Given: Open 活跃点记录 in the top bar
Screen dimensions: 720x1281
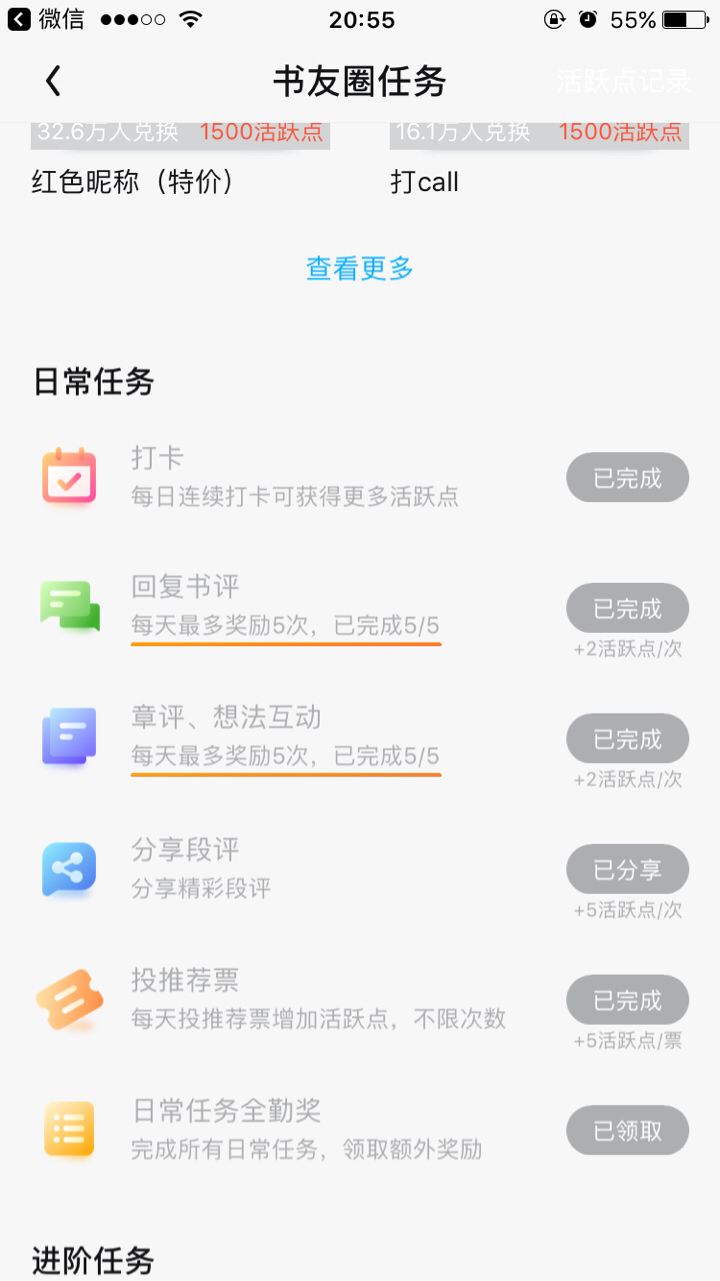Looking at the screenshot, I should coord(624,81).
